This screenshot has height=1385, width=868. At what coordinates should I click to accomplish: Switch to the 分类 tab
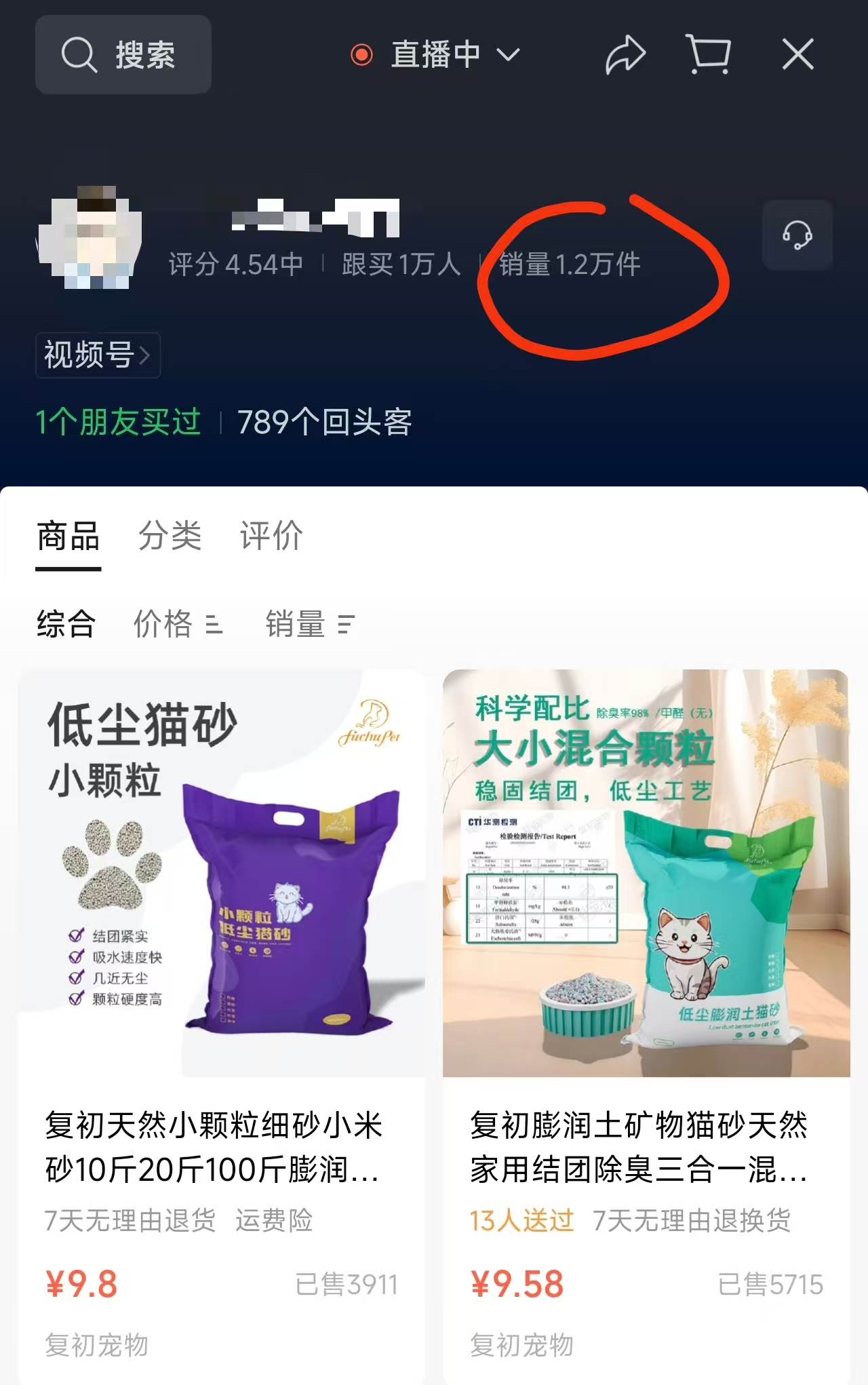click(170, 537)
